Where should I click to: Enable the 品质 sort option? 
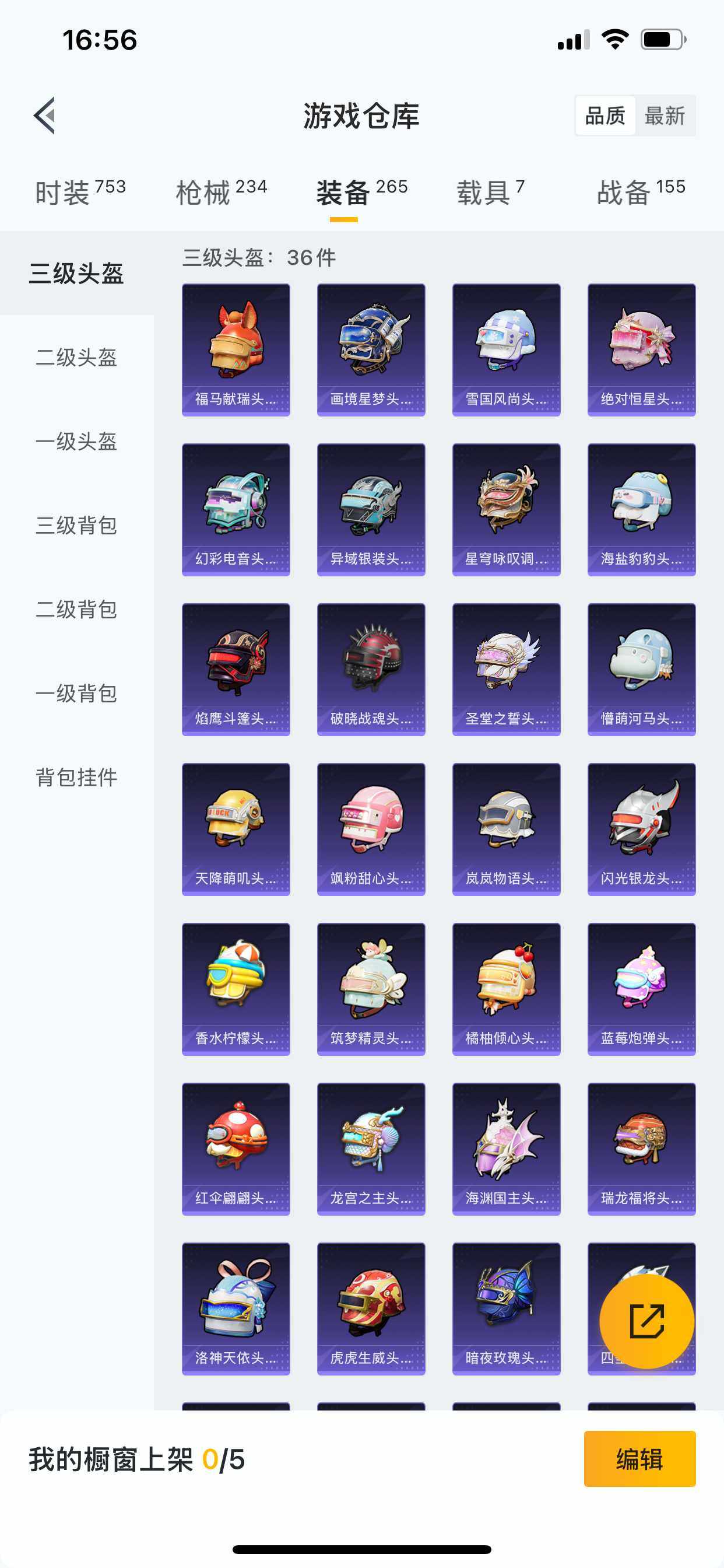604,116
